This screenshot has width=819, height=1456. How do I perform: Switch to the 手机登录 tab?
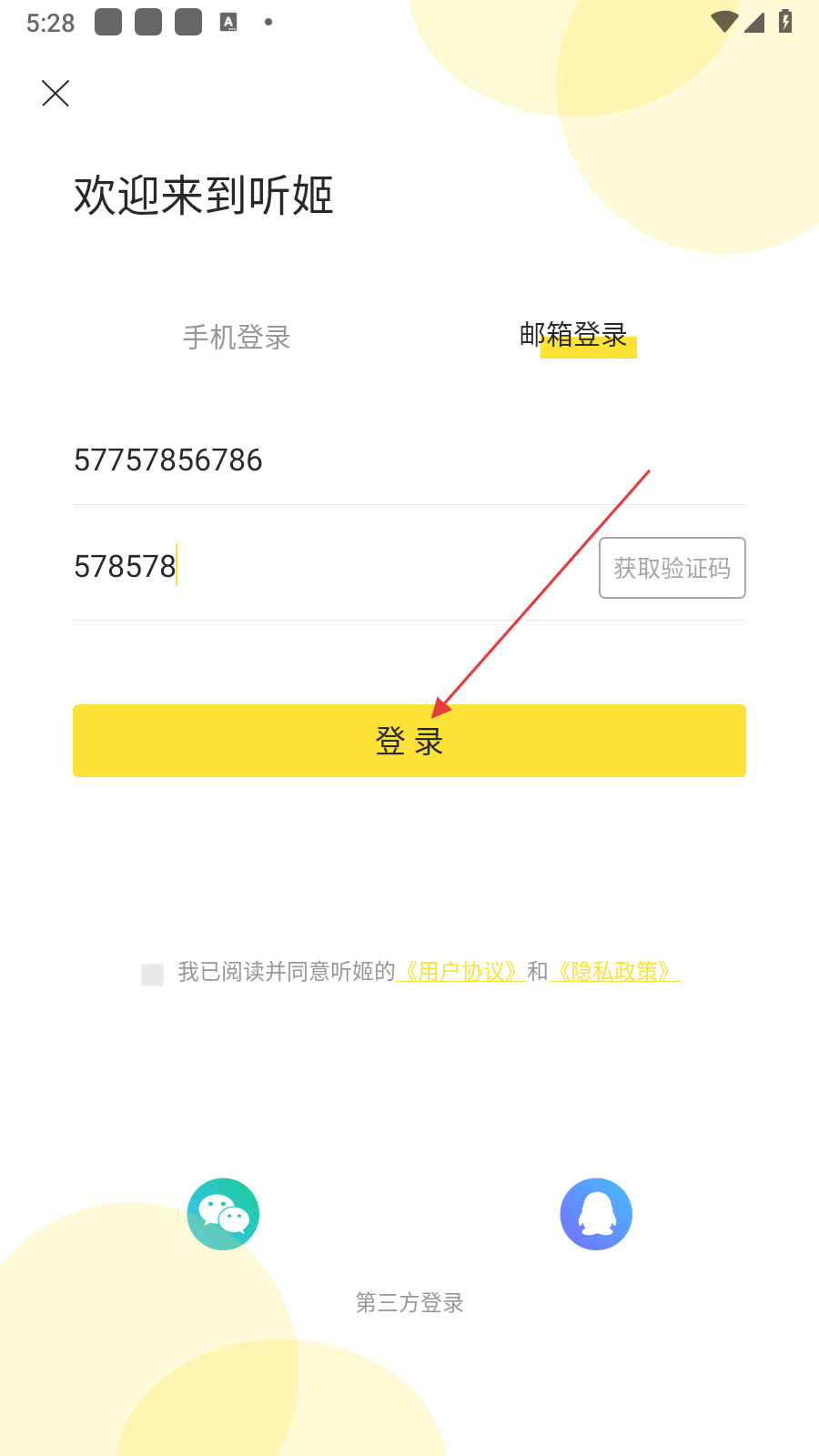point(237,338)
